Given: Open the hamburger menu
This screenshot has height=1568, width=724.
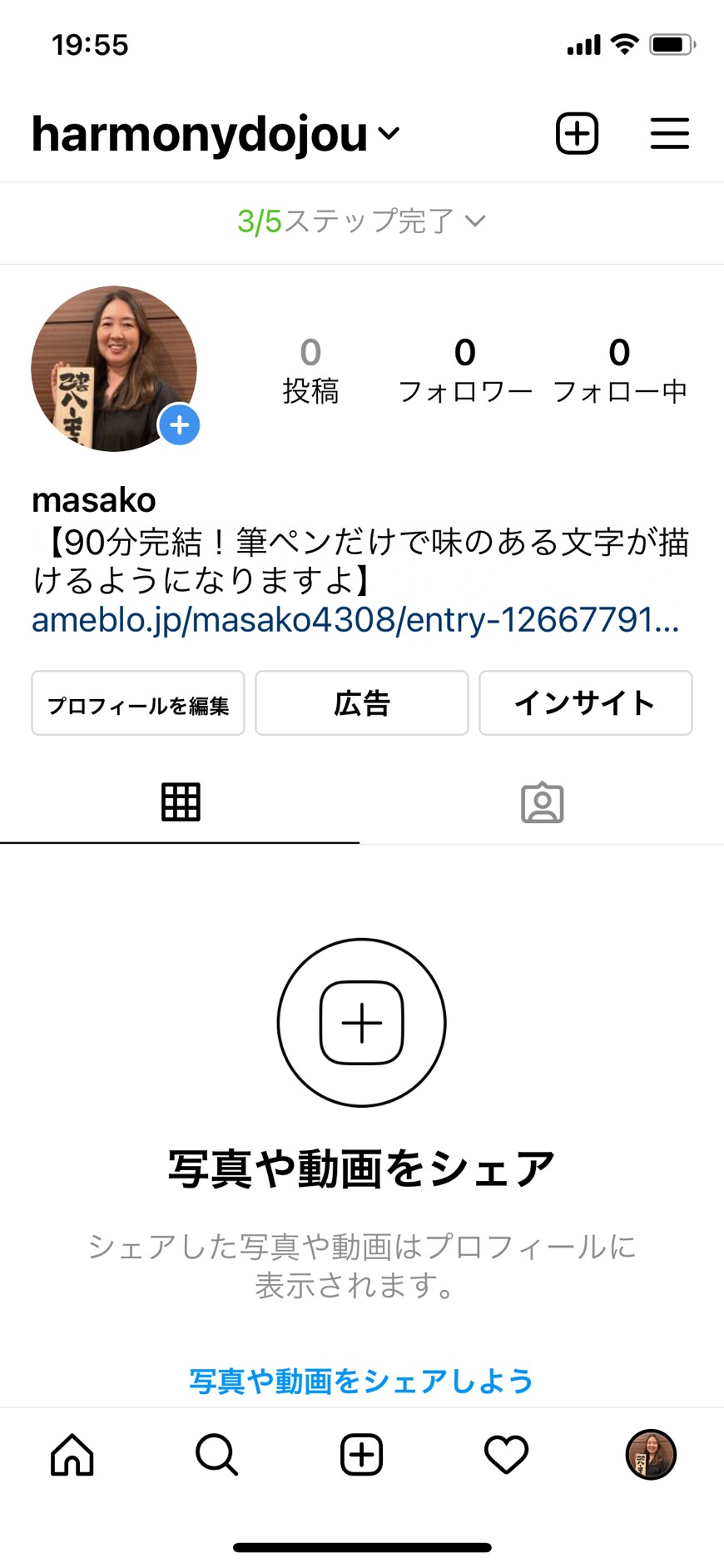Looking at the screenshot, I should pyautogui.click(x=669, y=133).
